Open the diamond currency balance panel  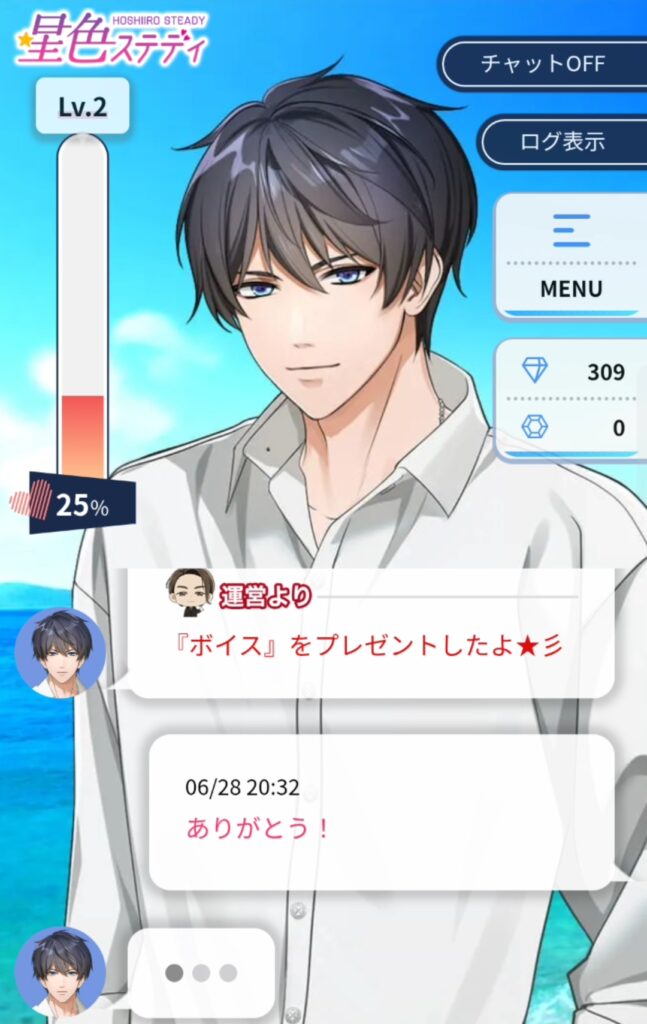click(573, 373)
